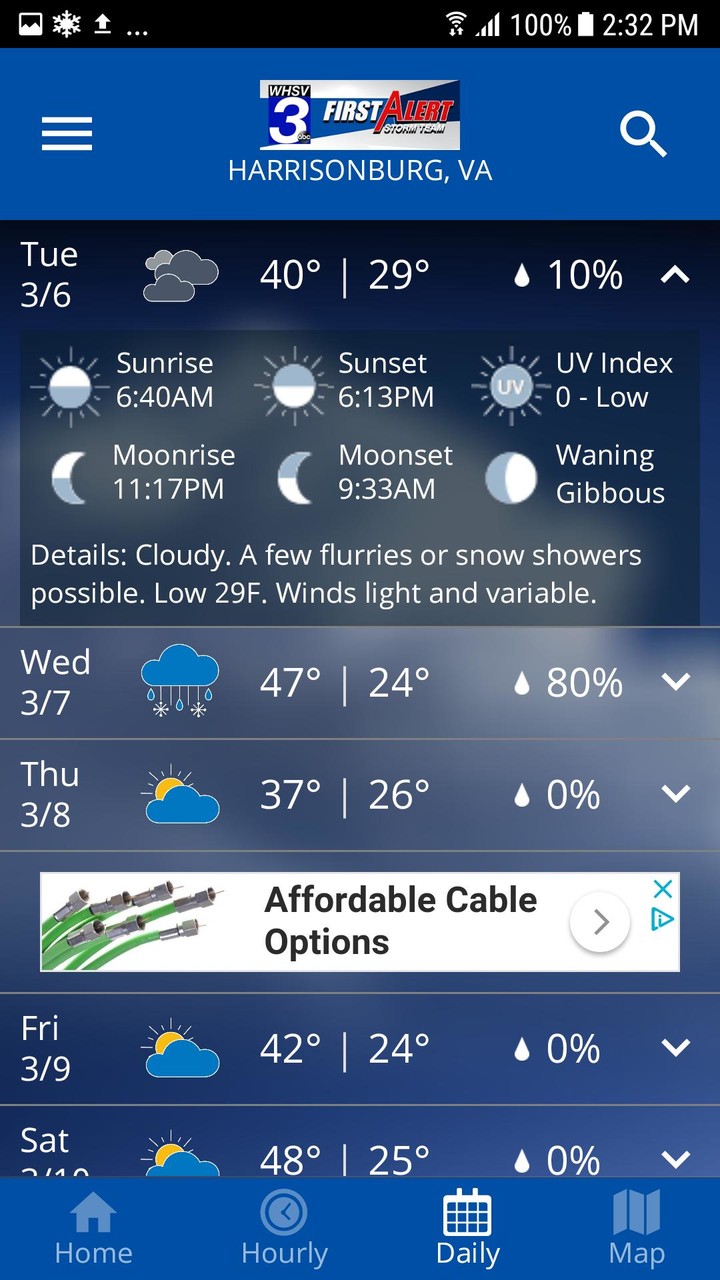Switch to the Map tab
This screenshot has height=1280, width=720.
click(636, 1230)
